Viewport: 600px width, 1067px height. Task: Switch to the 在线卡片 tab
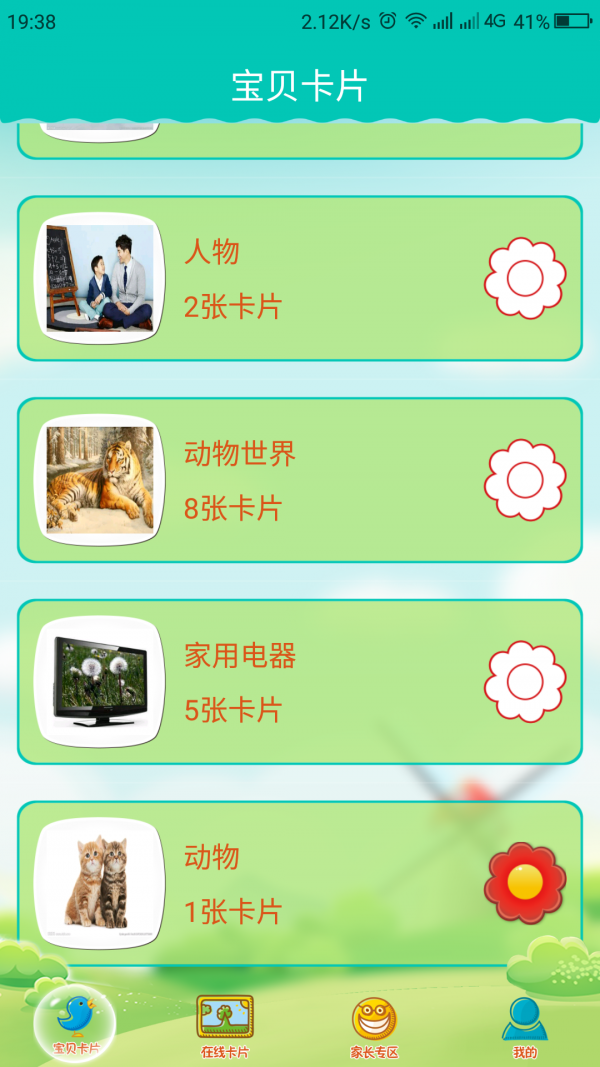click(x=225, y=1027)
